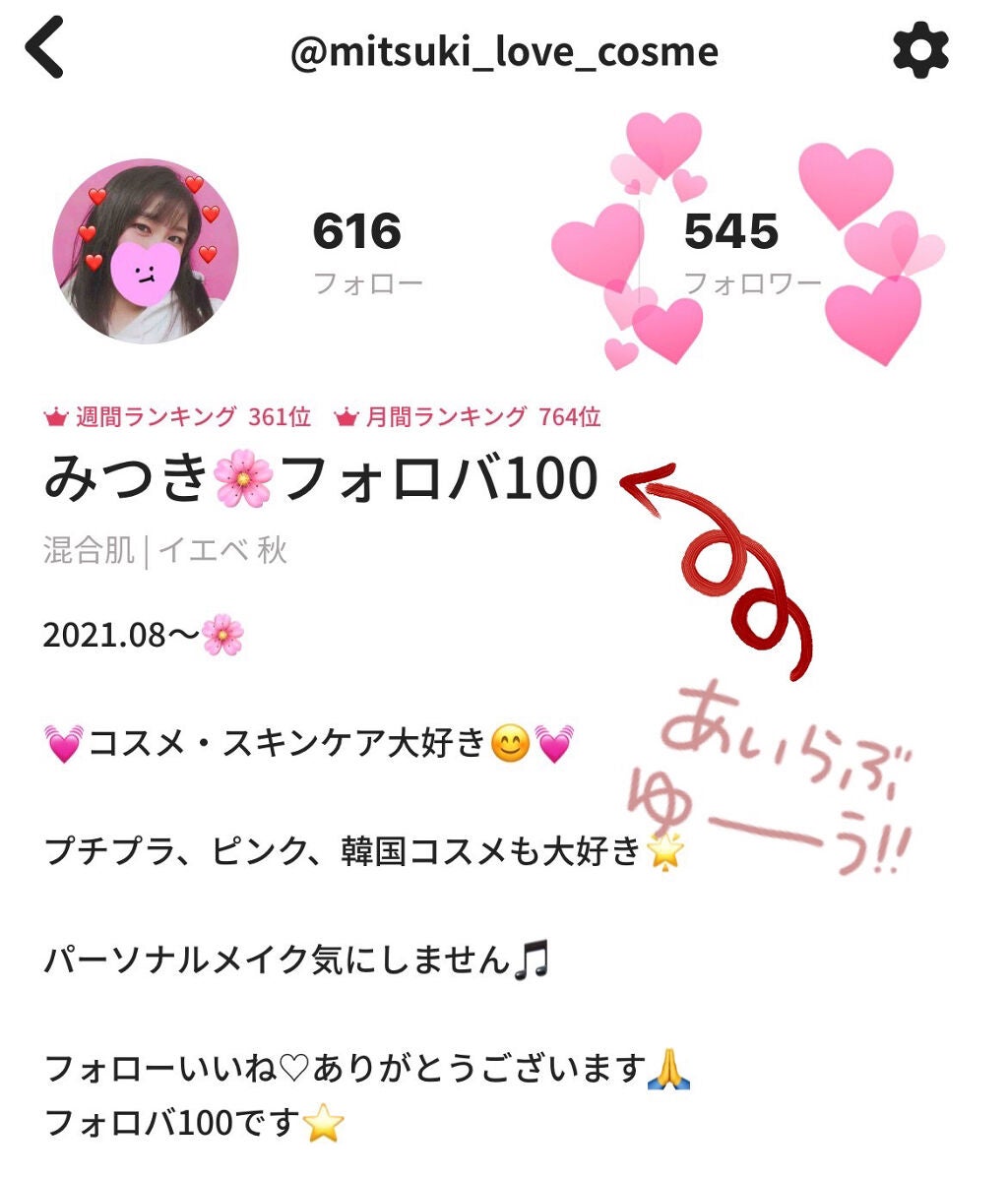View the 545 フォロワー list
This screenshot has height=1177, width=1008.
tap(743, 253)
